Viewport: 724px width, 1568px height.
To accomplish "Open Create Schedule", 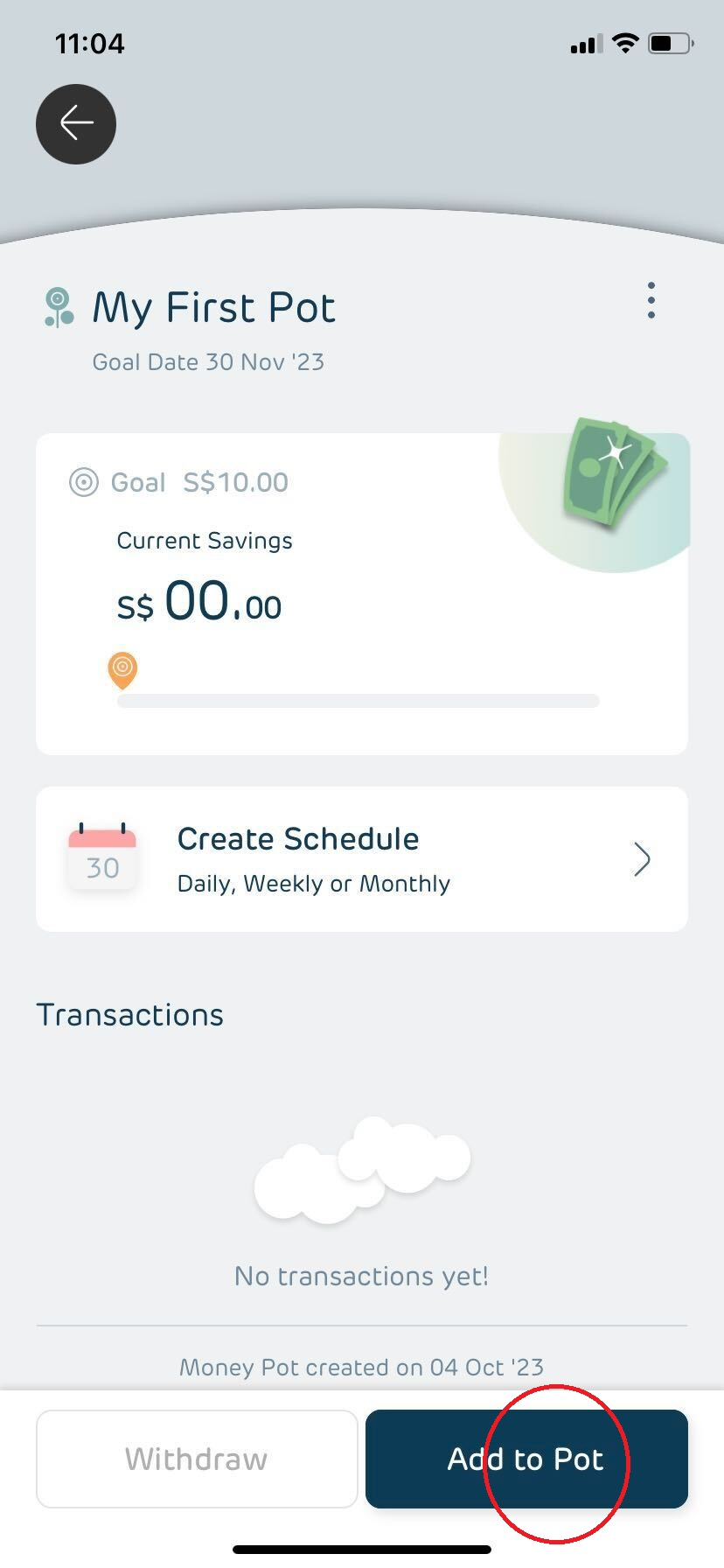I will pos(361,859).
